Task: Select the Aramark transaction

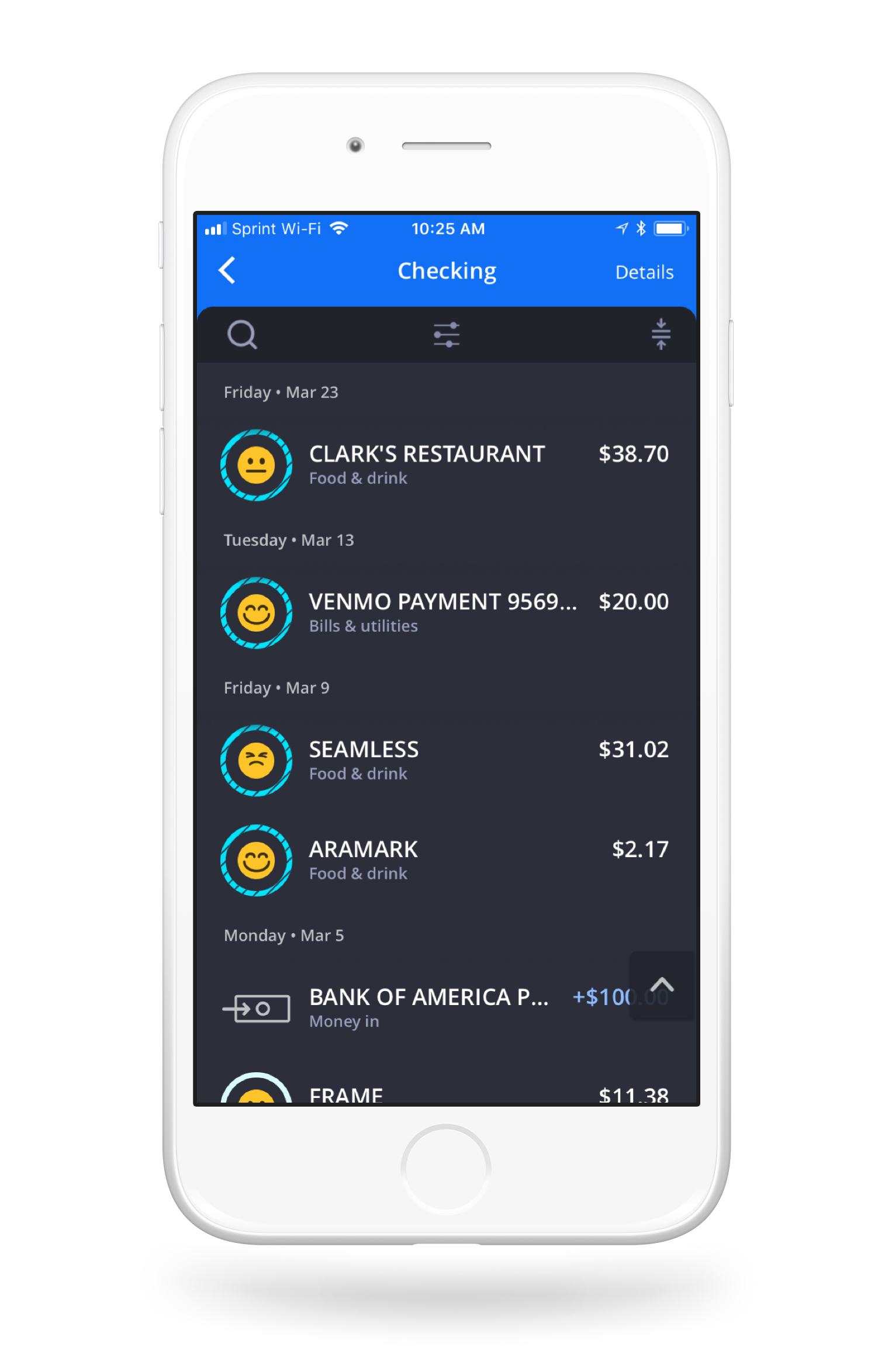Action: coord(446,860)
